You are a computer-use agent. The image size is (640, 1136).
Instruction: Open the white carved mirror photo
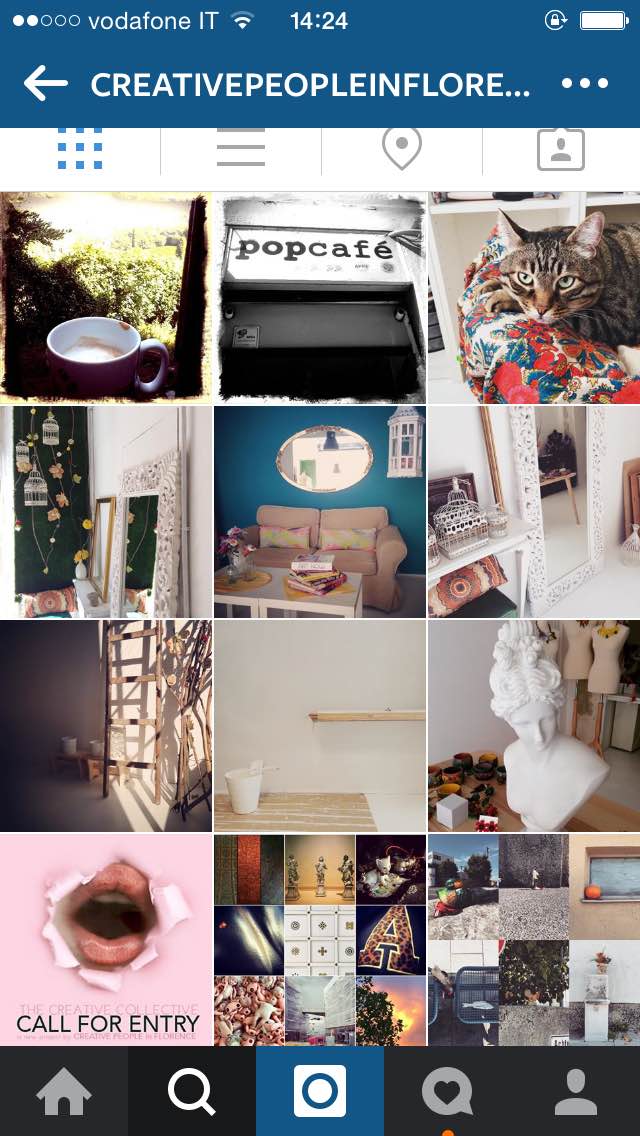(x=534, y=512)
